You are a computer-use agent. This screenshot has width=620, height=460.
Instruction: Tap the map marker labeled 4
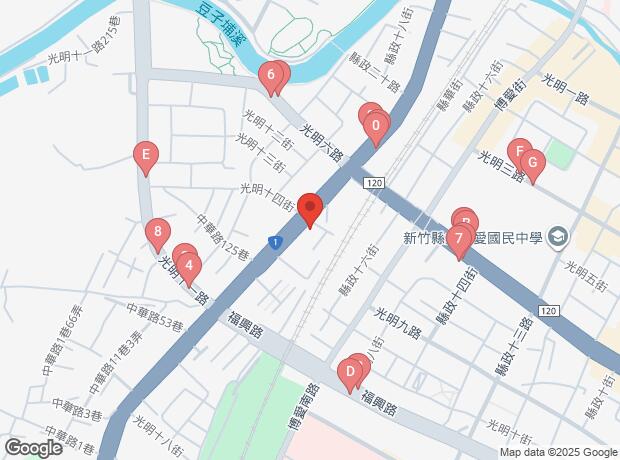click(190, 266)
